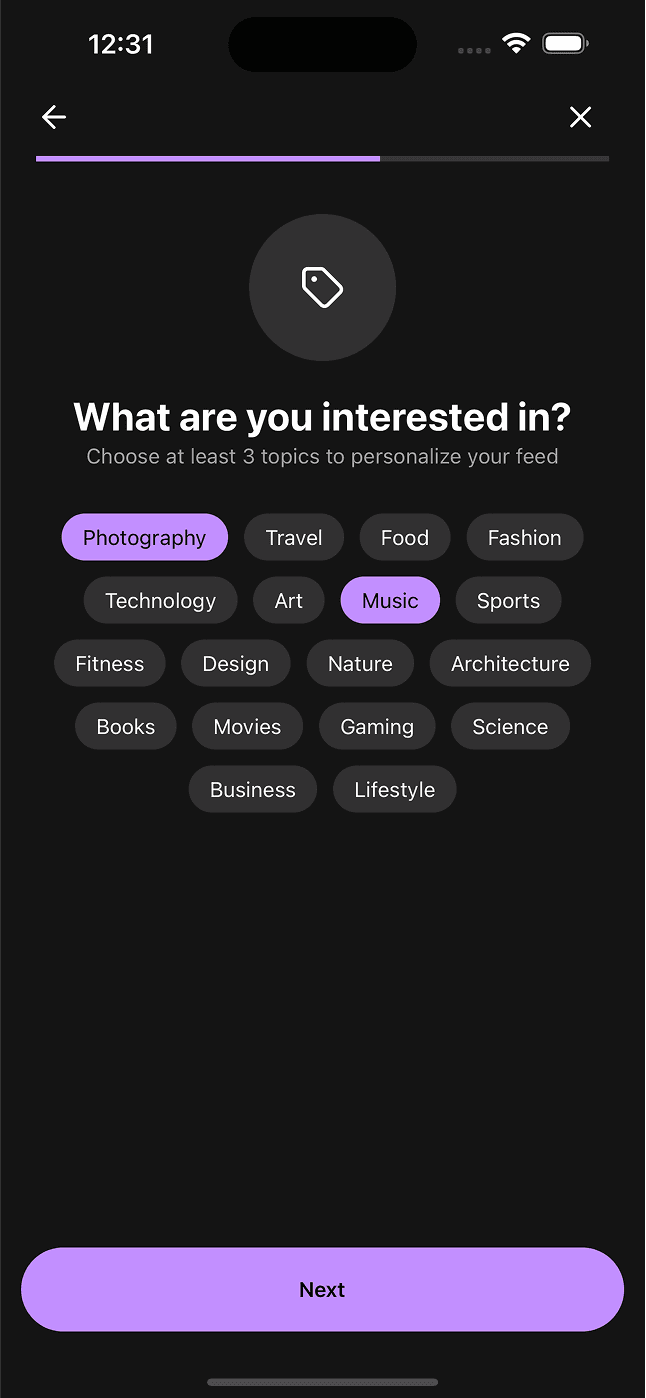The image size is (646, 1398).
Task: Deselect the Photography topic chip
Action: (145, 538)
